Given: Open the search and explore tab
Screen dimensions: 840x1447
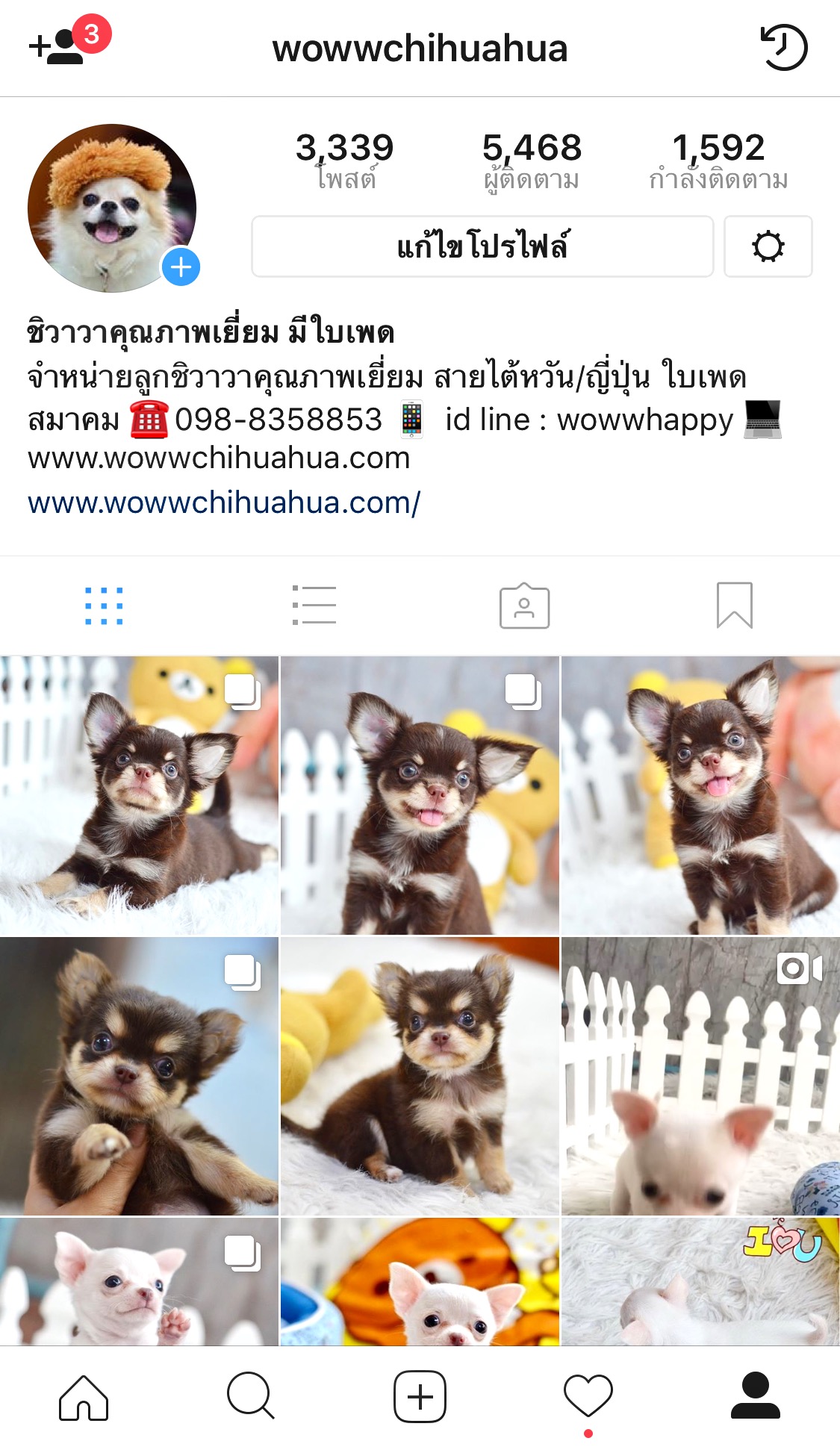Looking at the screenshot, I should [x=251, y=1395].
